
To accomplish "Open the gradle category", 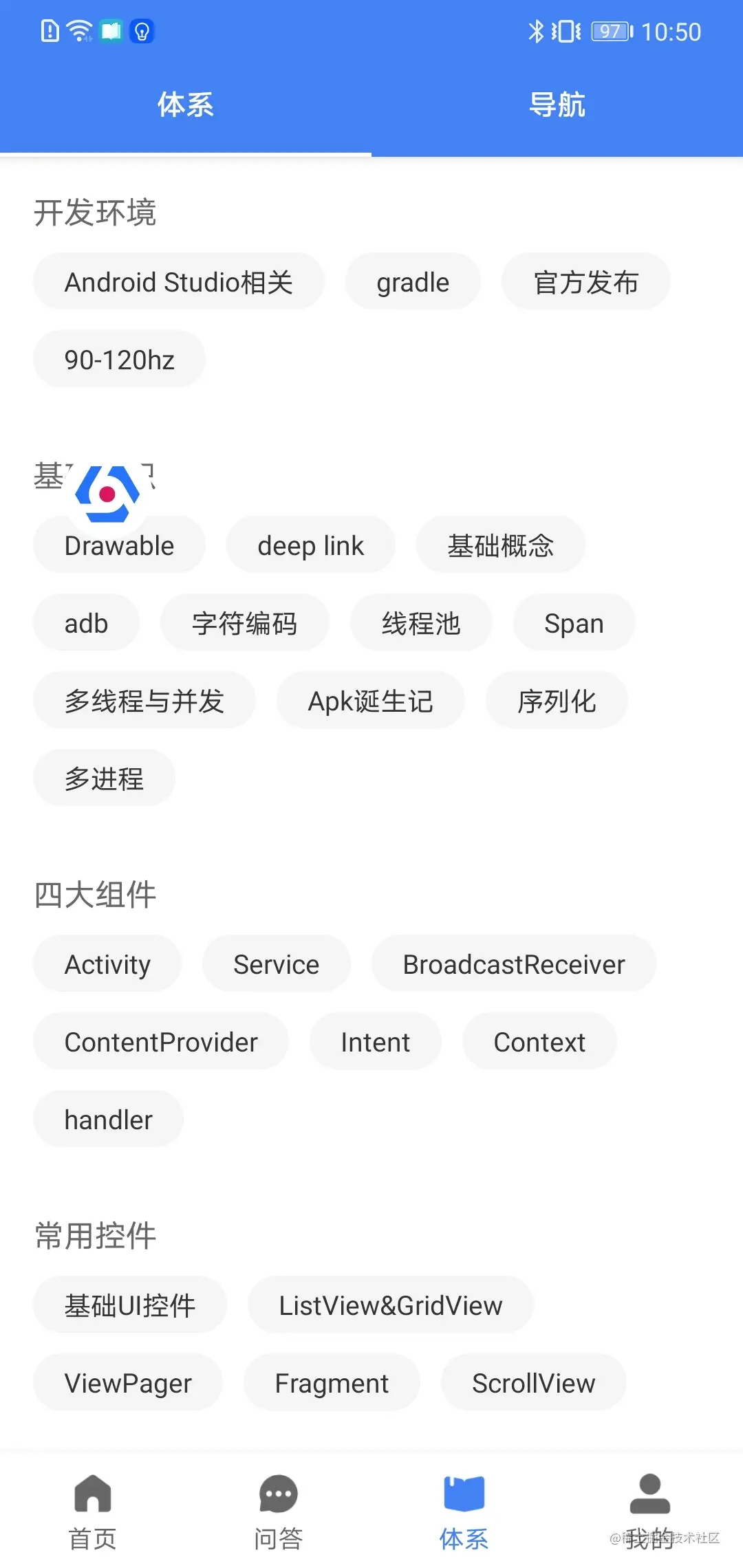I will 413,282.
